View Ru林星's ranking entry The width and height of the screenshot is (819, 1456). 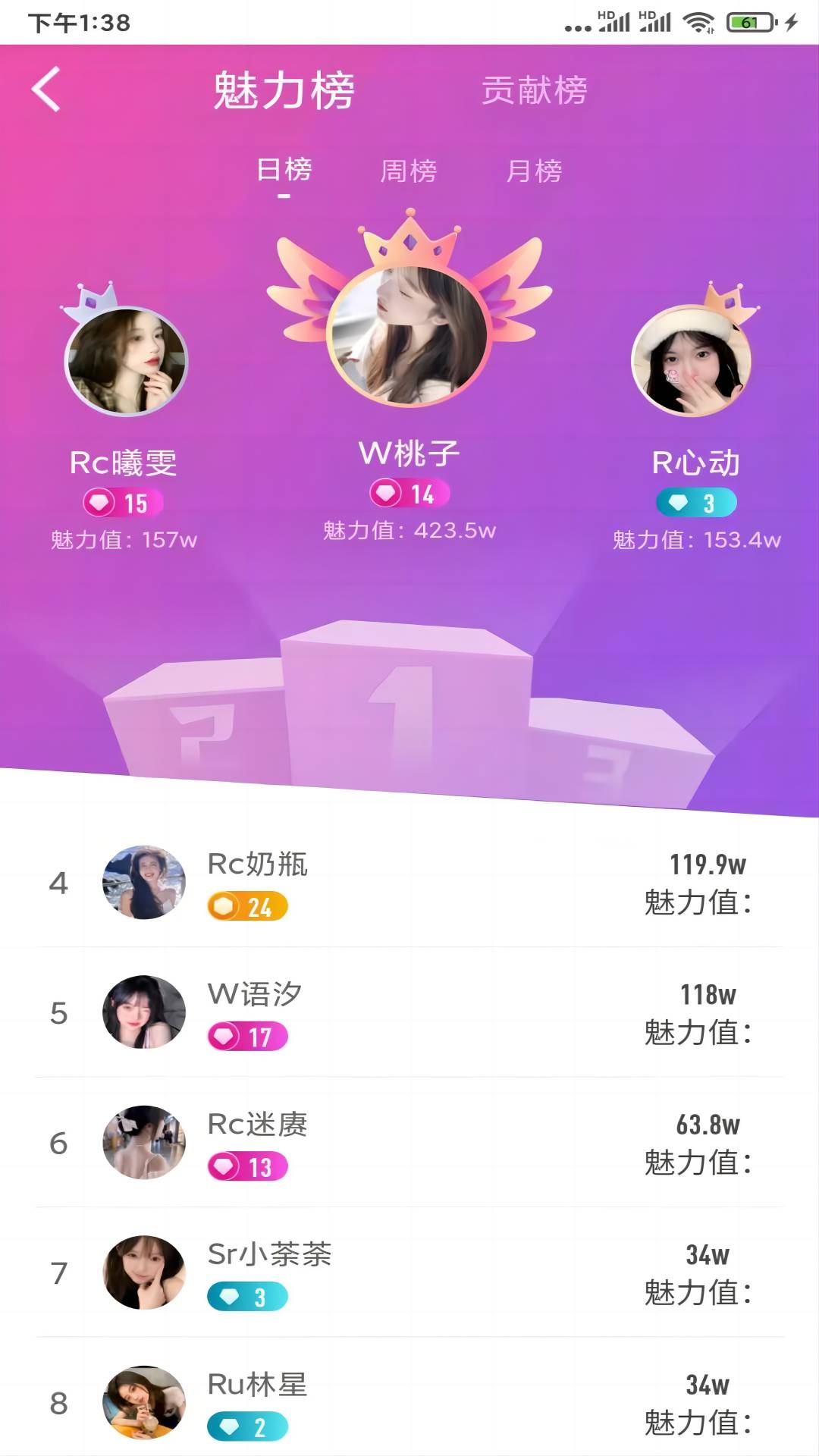point(409,1403)
